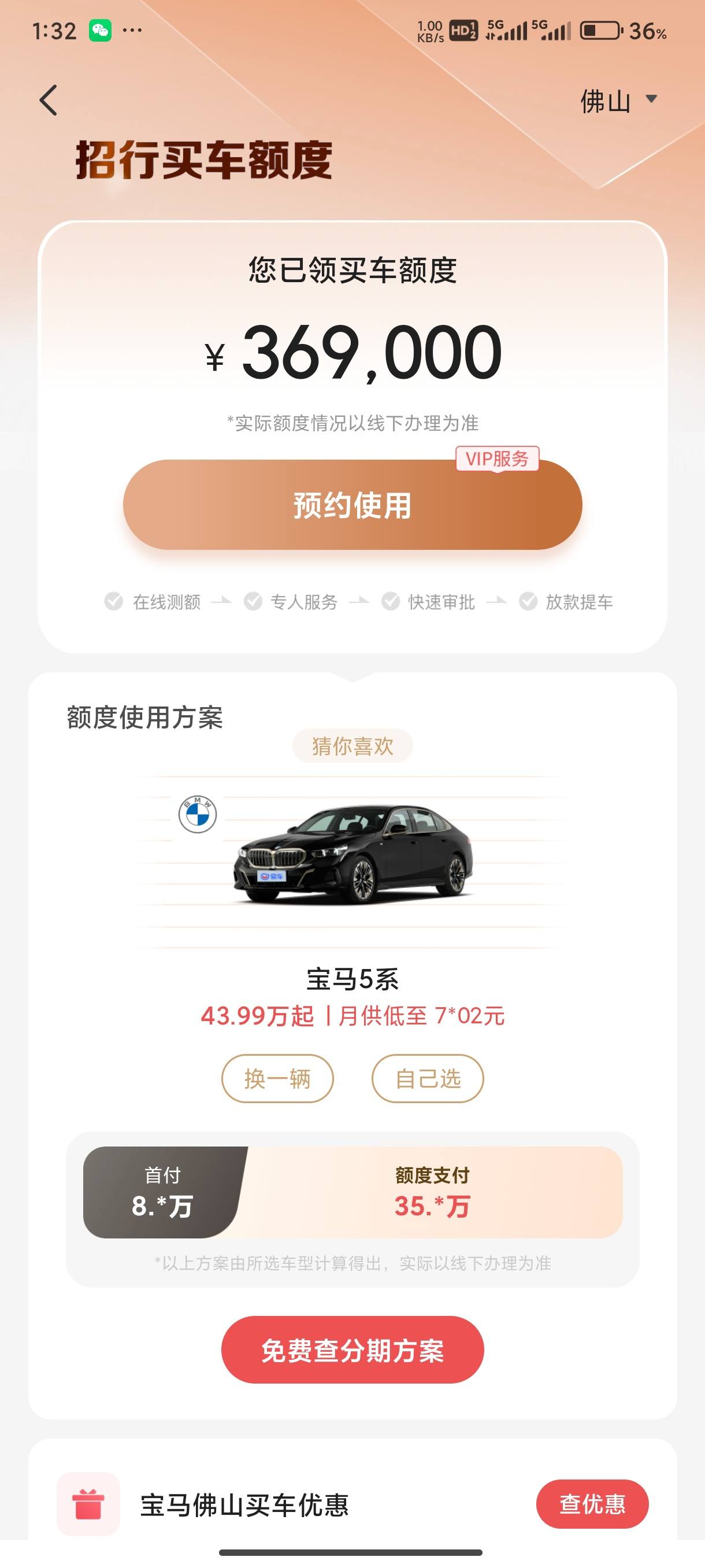The height and width of the screenshot is (1568, 705).
Task: Switch car with 换一辆
Action: [x=277, y=1079]
